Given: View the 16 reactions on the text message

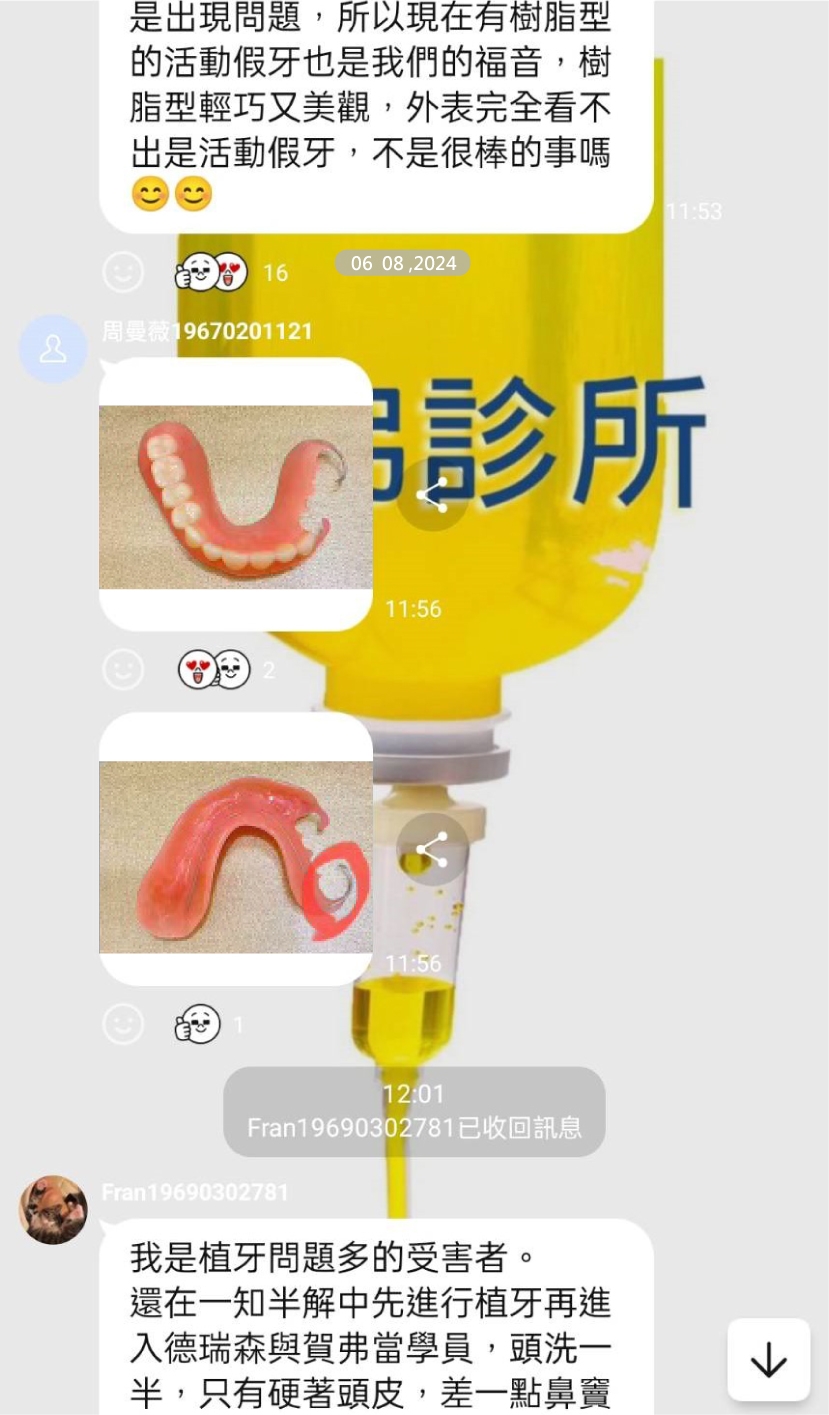Looking at the screenshot, I should click(229, 272).
